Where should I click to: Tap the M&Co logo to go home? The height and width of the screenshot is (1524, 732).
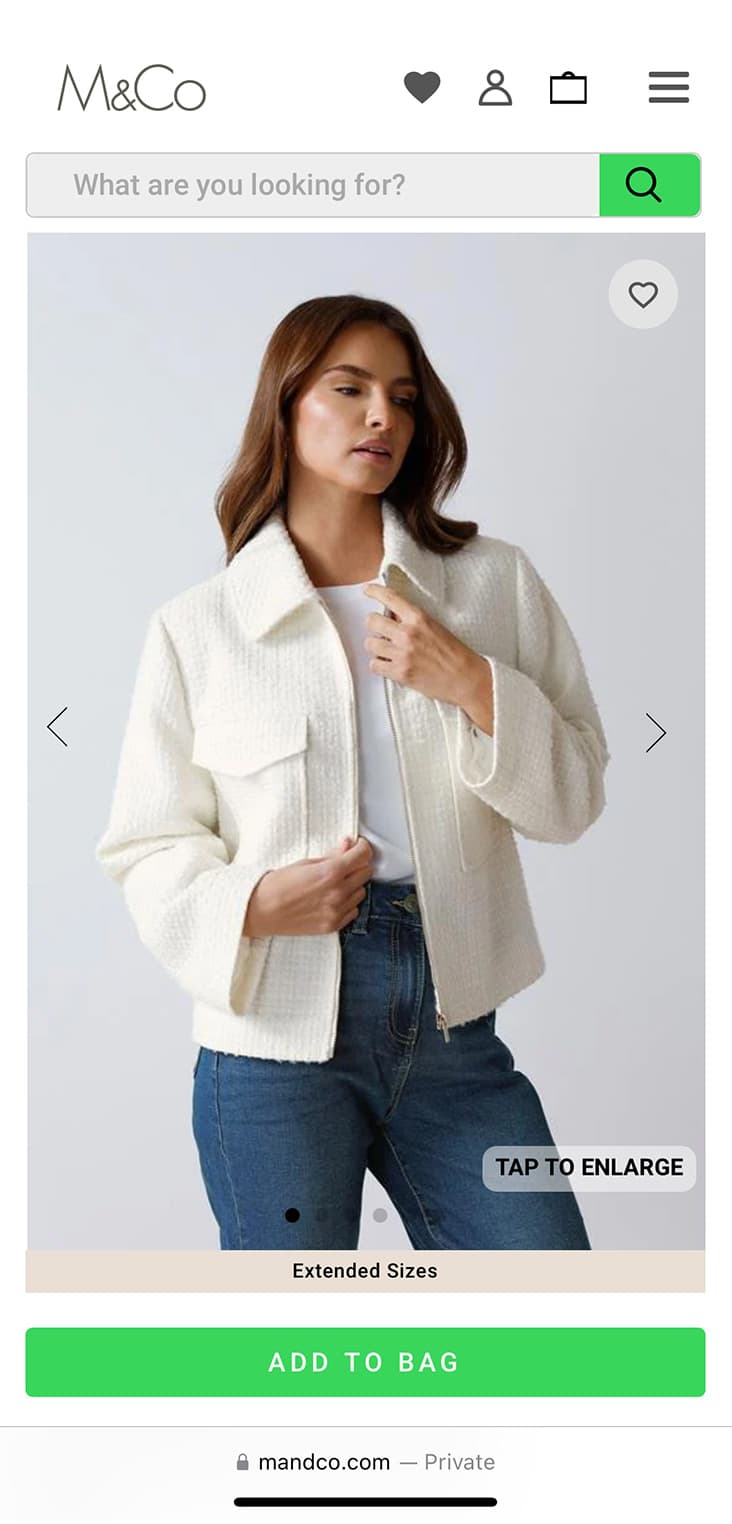coord(131,88)
